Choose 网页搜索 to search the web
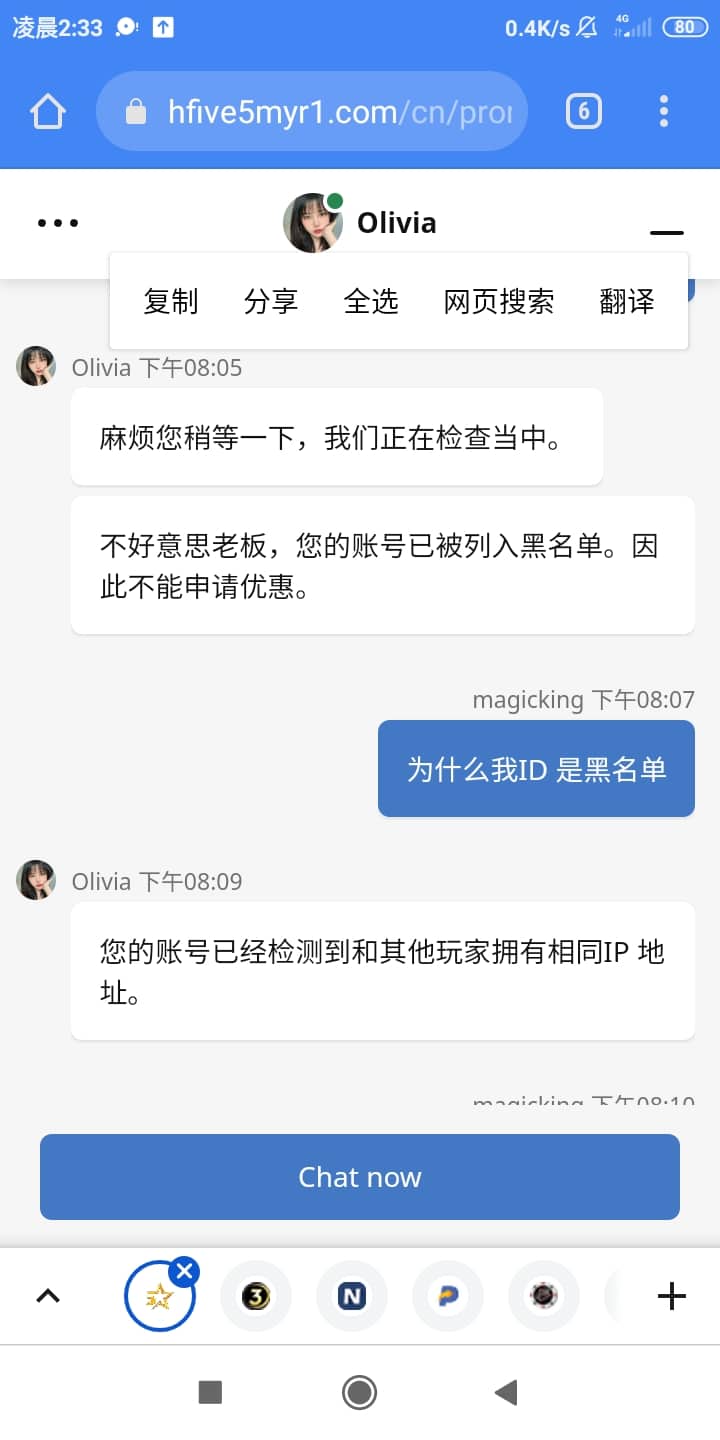The width and height of the screenshot is (720, 1440). [499, 301]
